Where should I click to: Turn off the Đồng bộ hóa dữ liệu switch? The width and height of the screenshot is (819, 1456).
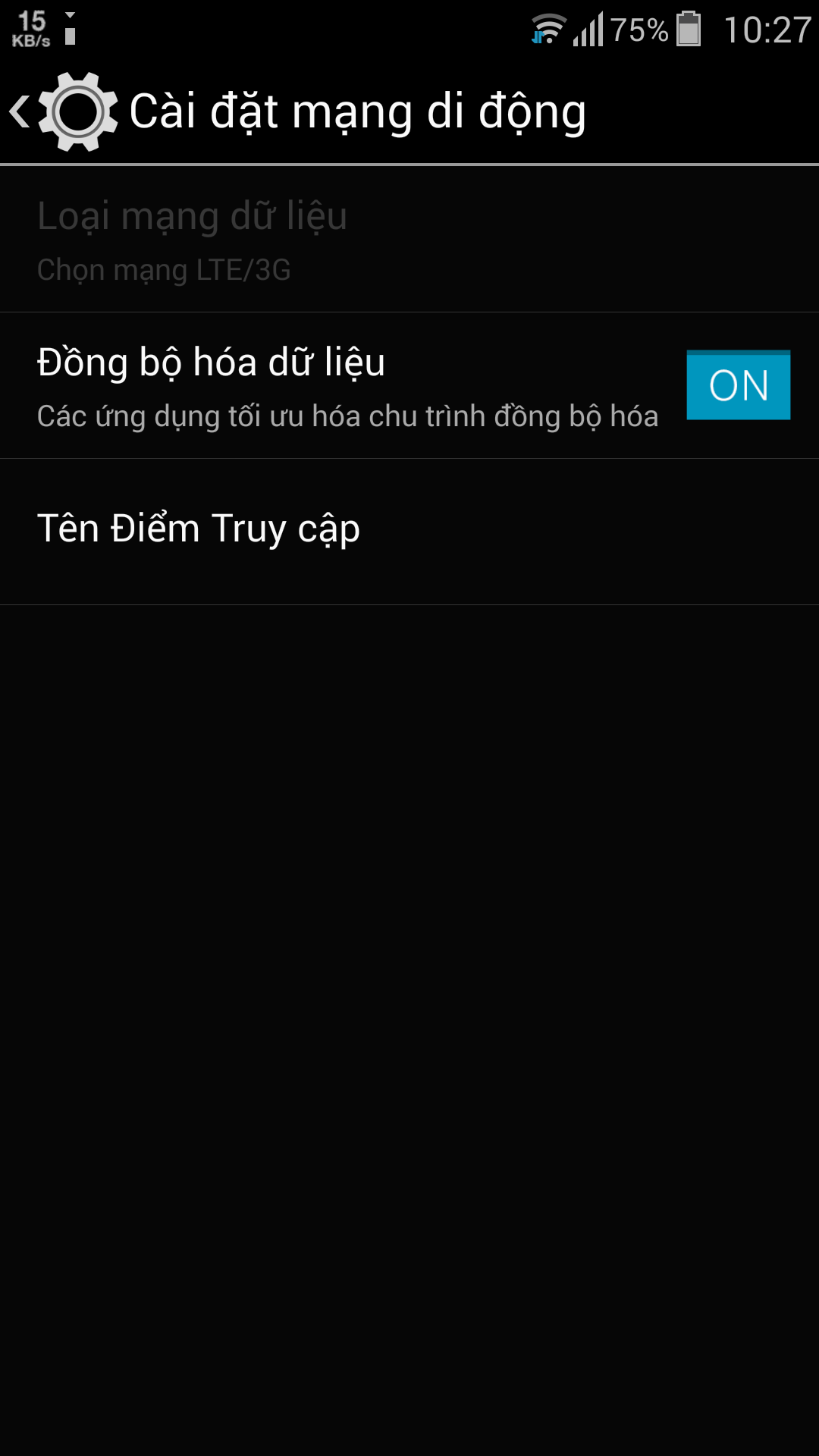[x=738, y=384]
